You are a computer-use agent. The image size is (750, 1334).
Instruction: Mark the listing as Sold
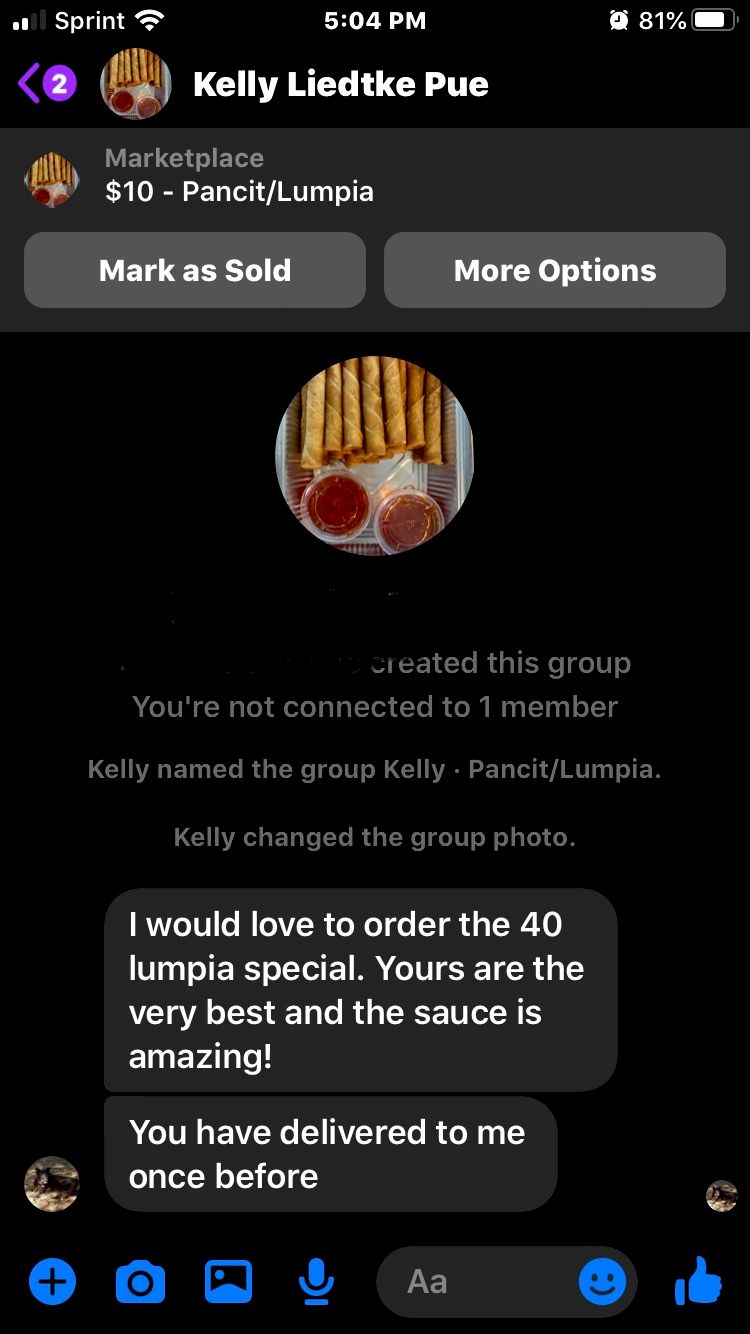[x=195, y=270]
